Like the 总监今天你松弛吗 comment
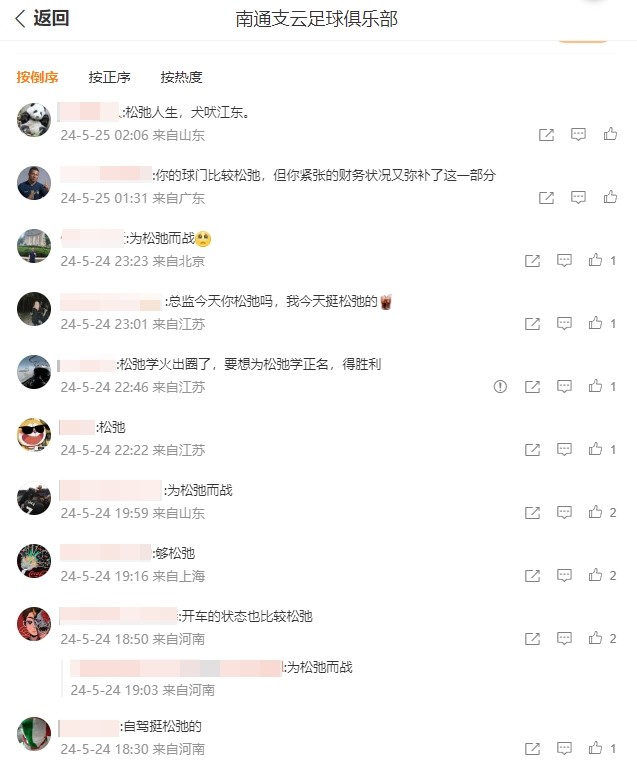 (596, 324)
